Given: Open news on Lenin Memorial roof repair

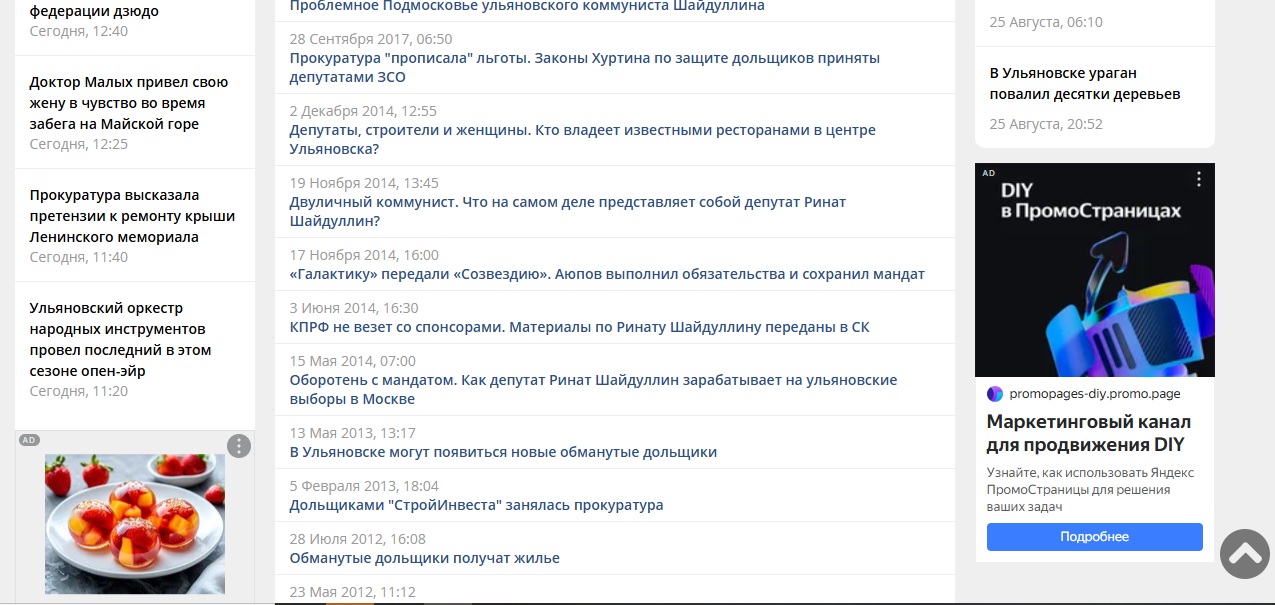Looking at the screenshot, I should click(132, 216).
